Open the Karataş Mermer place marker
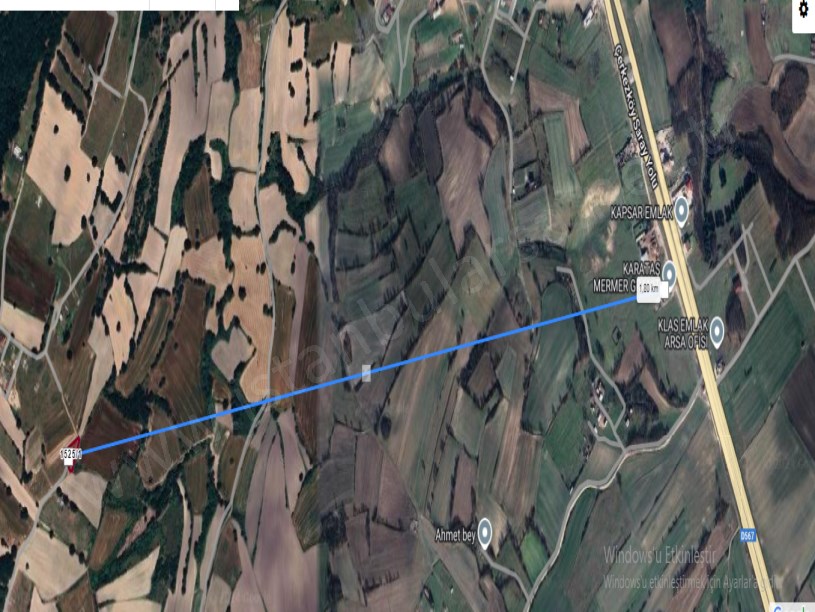Screen dimensions: 815x612 pyautogui.click(x=669, y=273)
